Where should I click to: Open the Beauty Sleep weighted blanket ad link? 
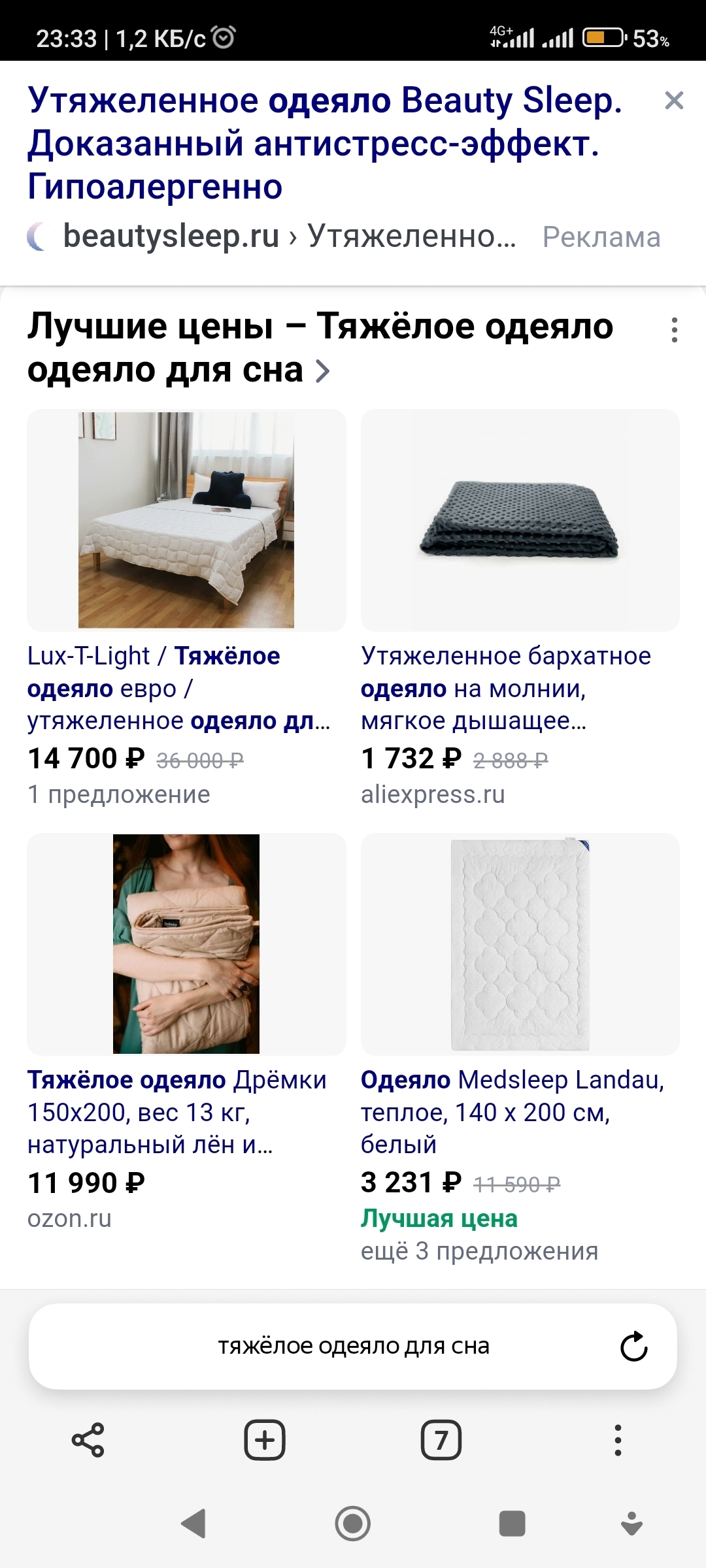pos(324,143)
